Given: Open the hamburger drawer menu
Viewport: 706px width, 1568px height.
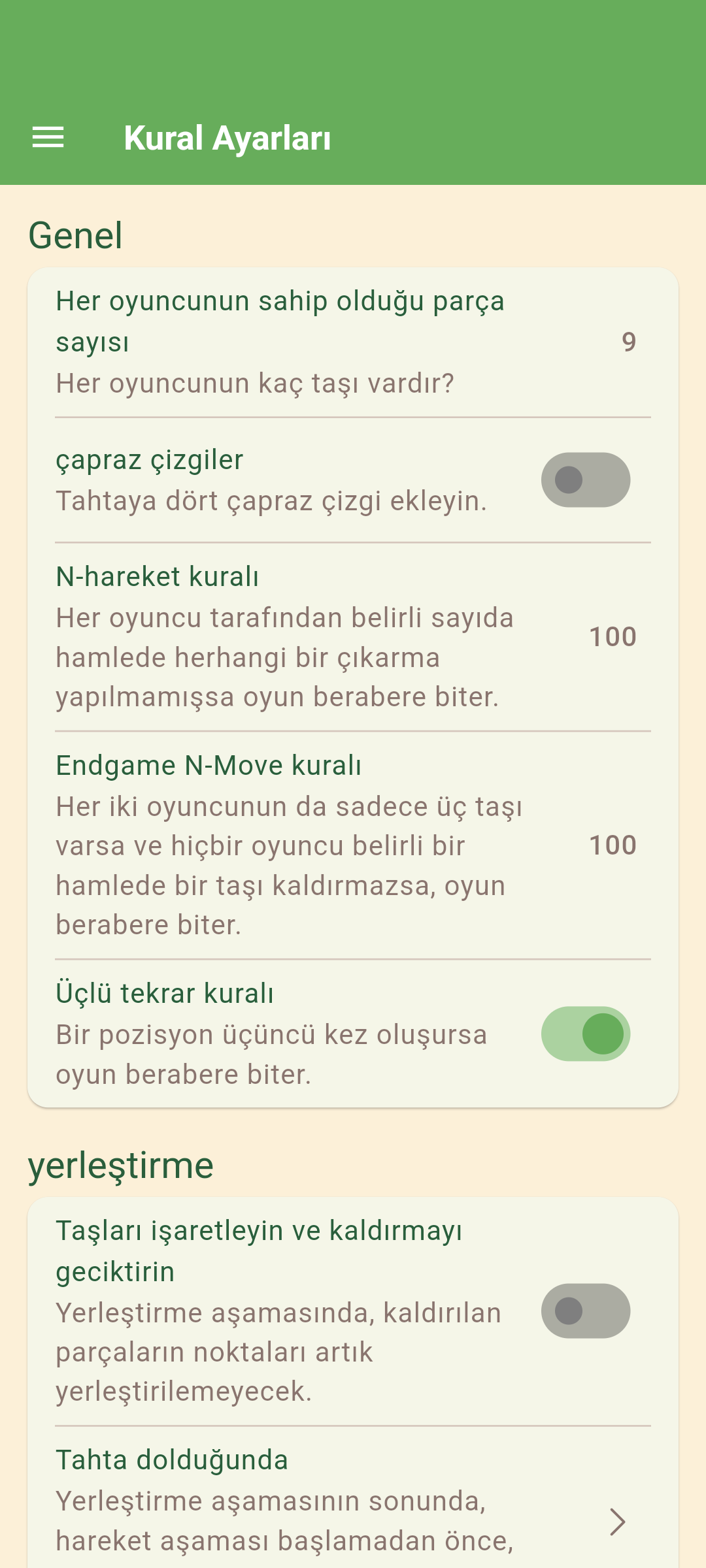Looking at the screenshot, I should click(48, 138).
